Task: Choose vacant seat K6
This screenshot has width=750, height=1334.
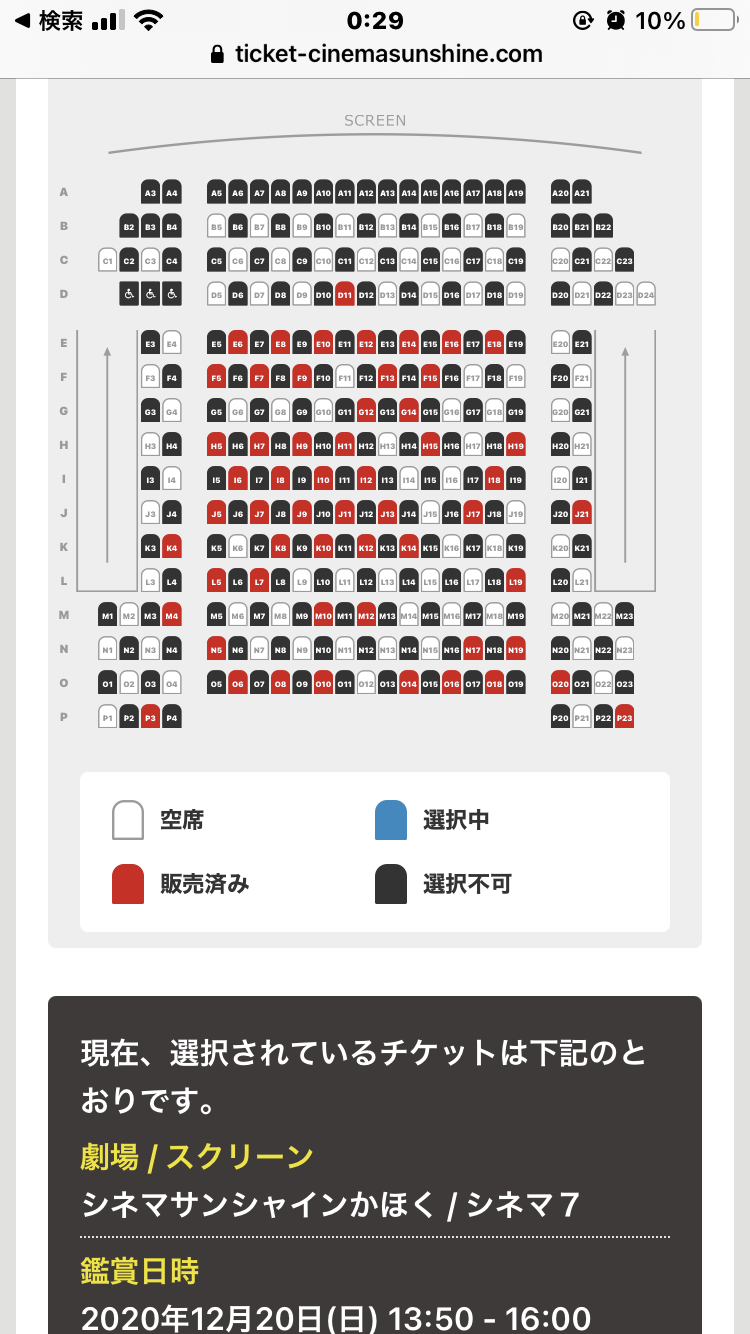Action: click(237, 547)
